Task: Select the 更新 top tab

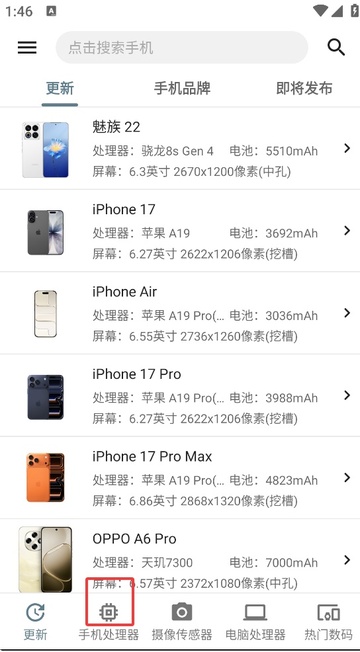Action: (x=60, y=88)
